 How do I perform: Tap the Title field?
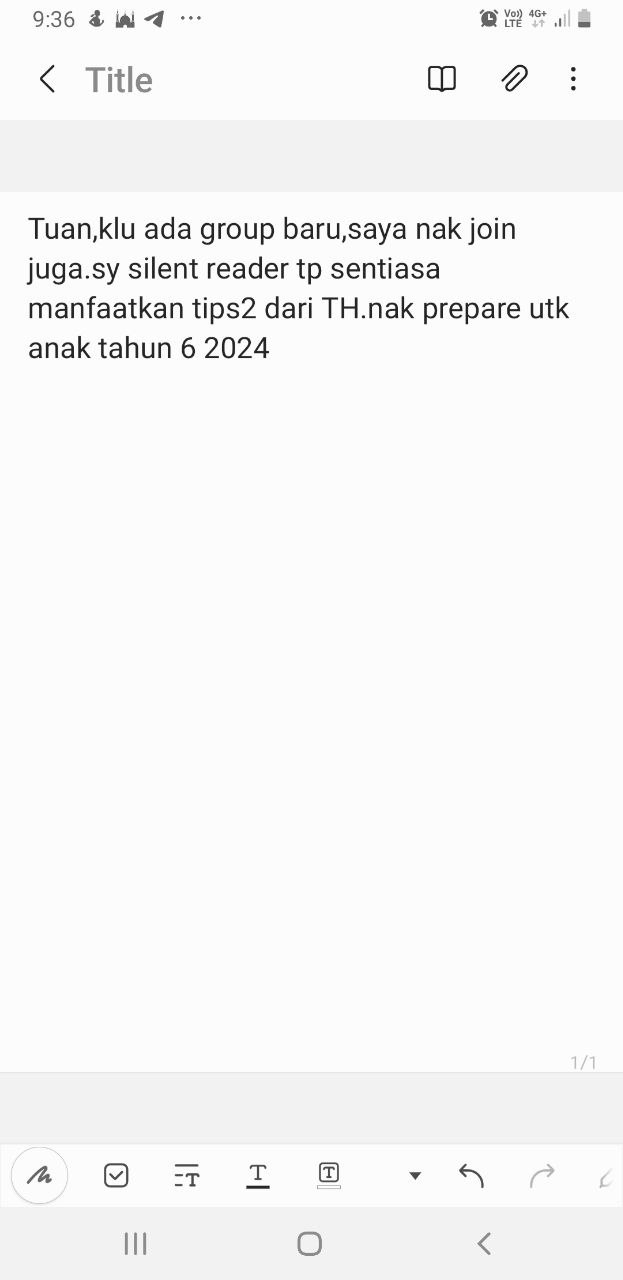[x=119, y=80]
